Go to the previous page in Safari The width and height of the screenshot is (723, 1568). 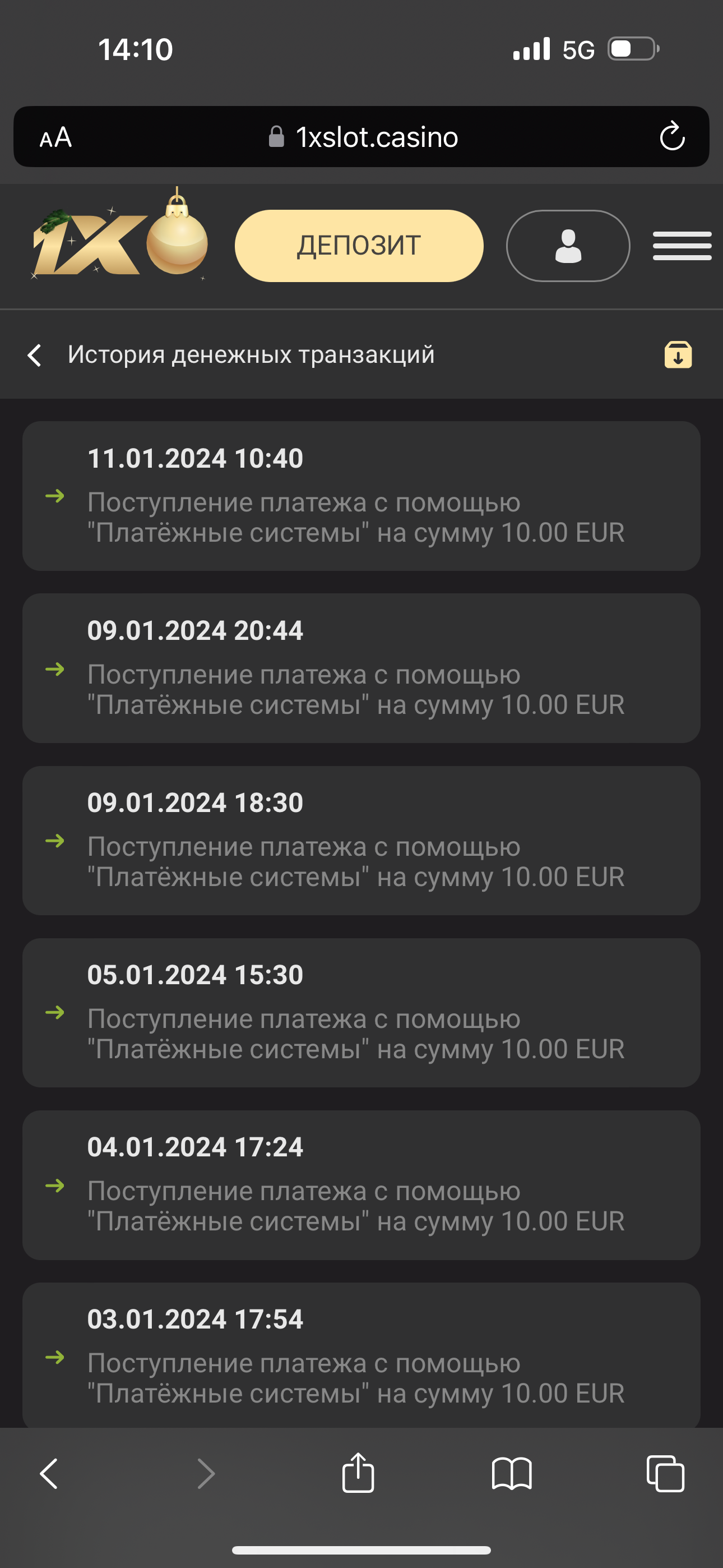point(49,1474)
